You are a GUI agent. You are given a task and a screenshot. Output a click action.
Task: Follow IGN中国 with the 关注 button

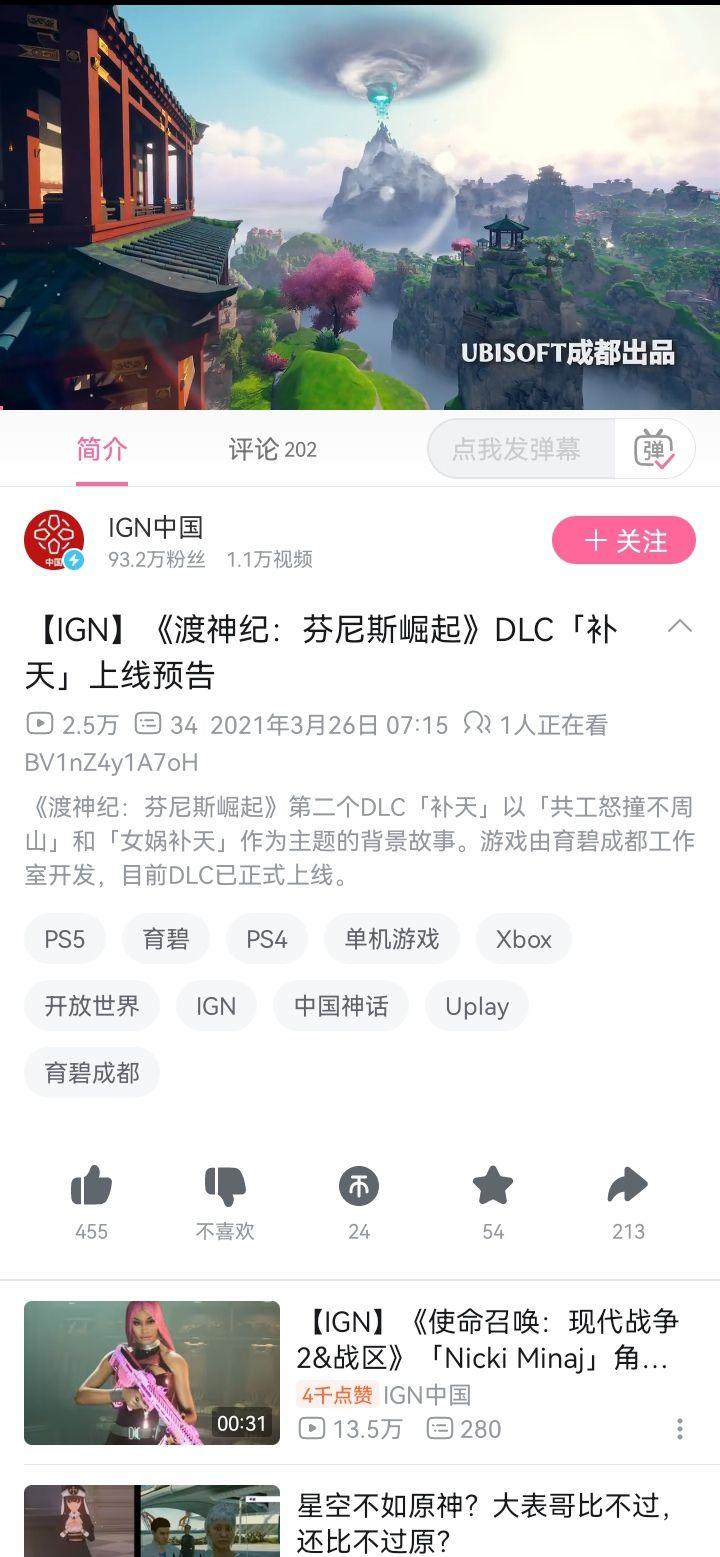623,541
